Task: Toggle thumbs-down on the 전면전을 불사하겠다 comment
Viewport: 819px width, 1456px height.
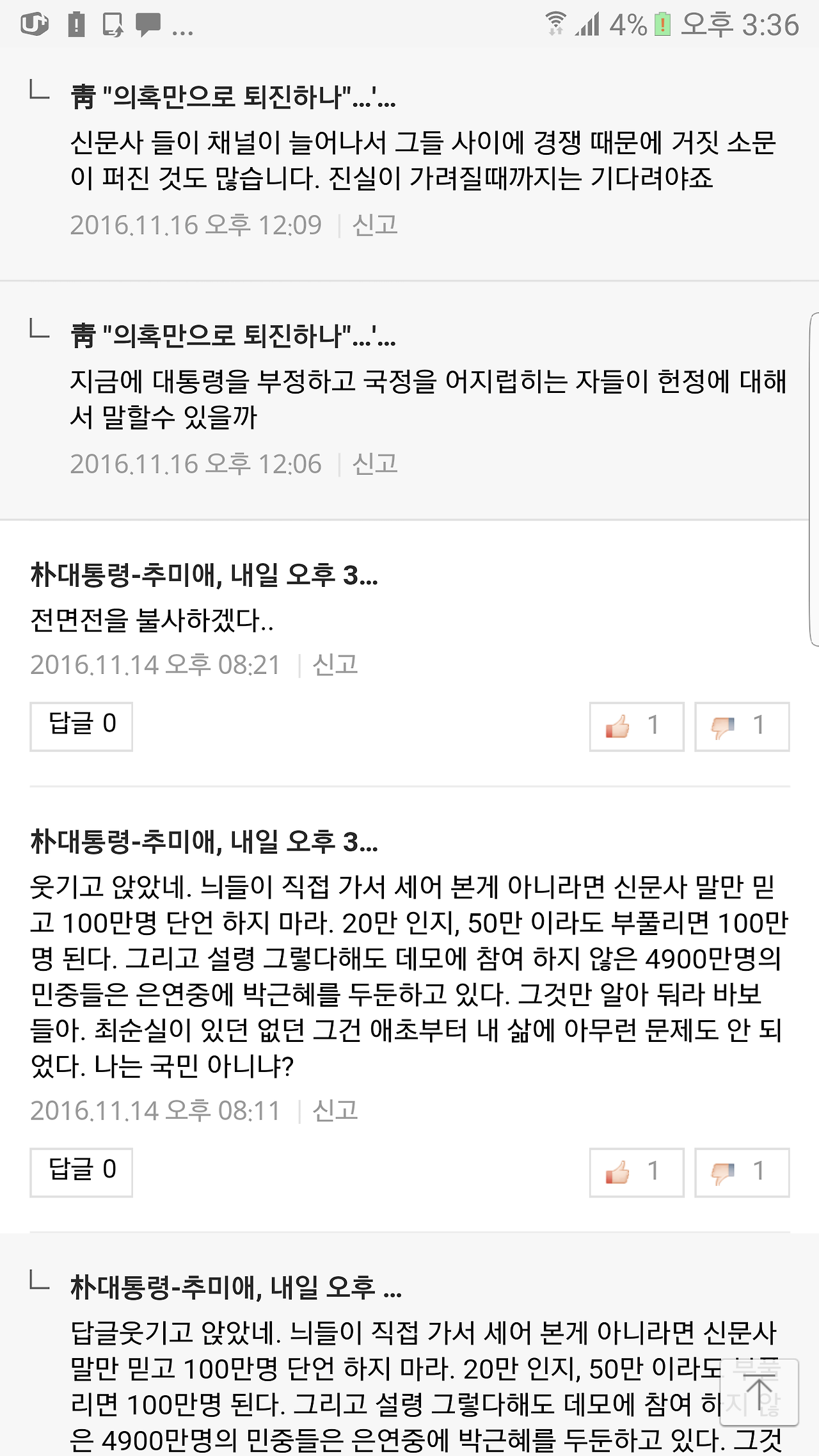Action: point(741,727)
